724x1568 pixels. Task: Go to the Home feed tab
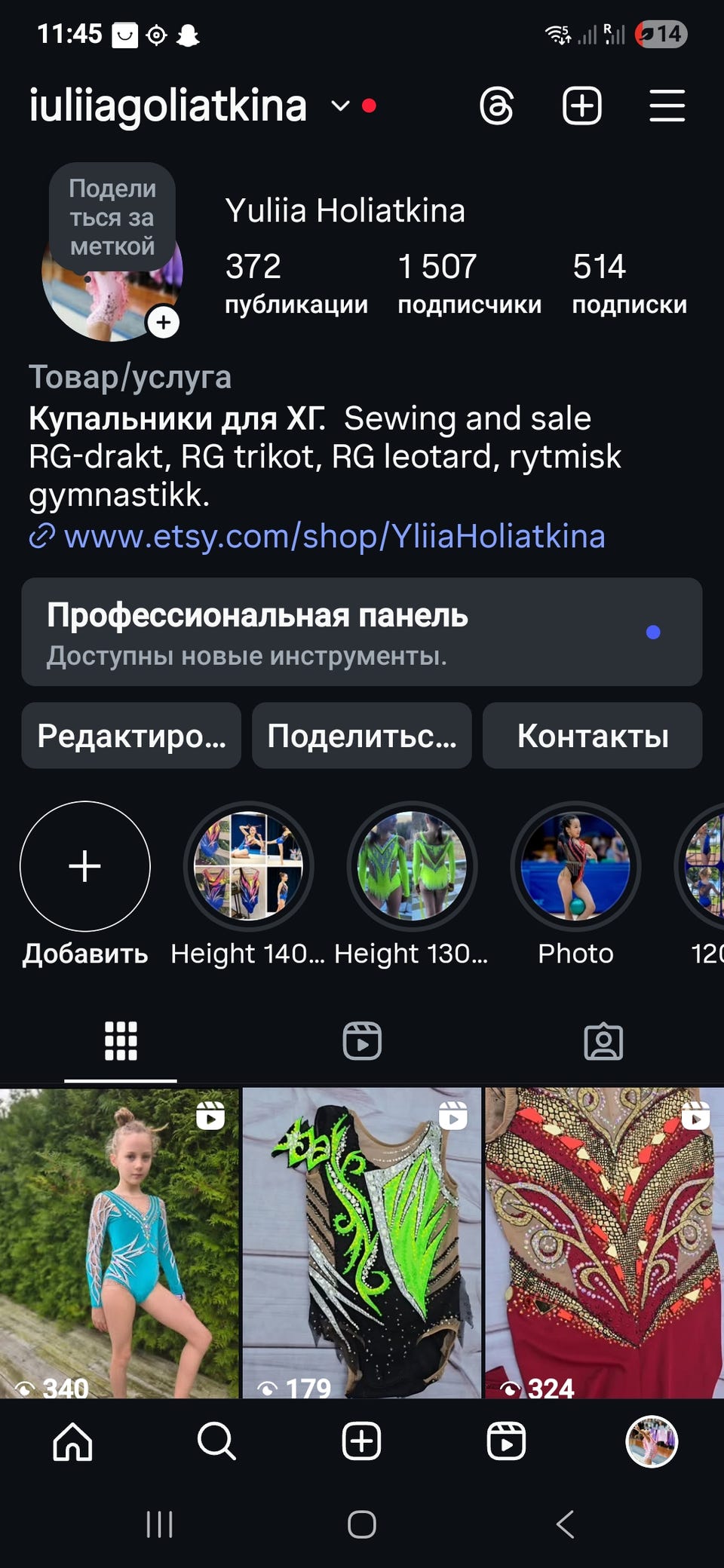72,1441
